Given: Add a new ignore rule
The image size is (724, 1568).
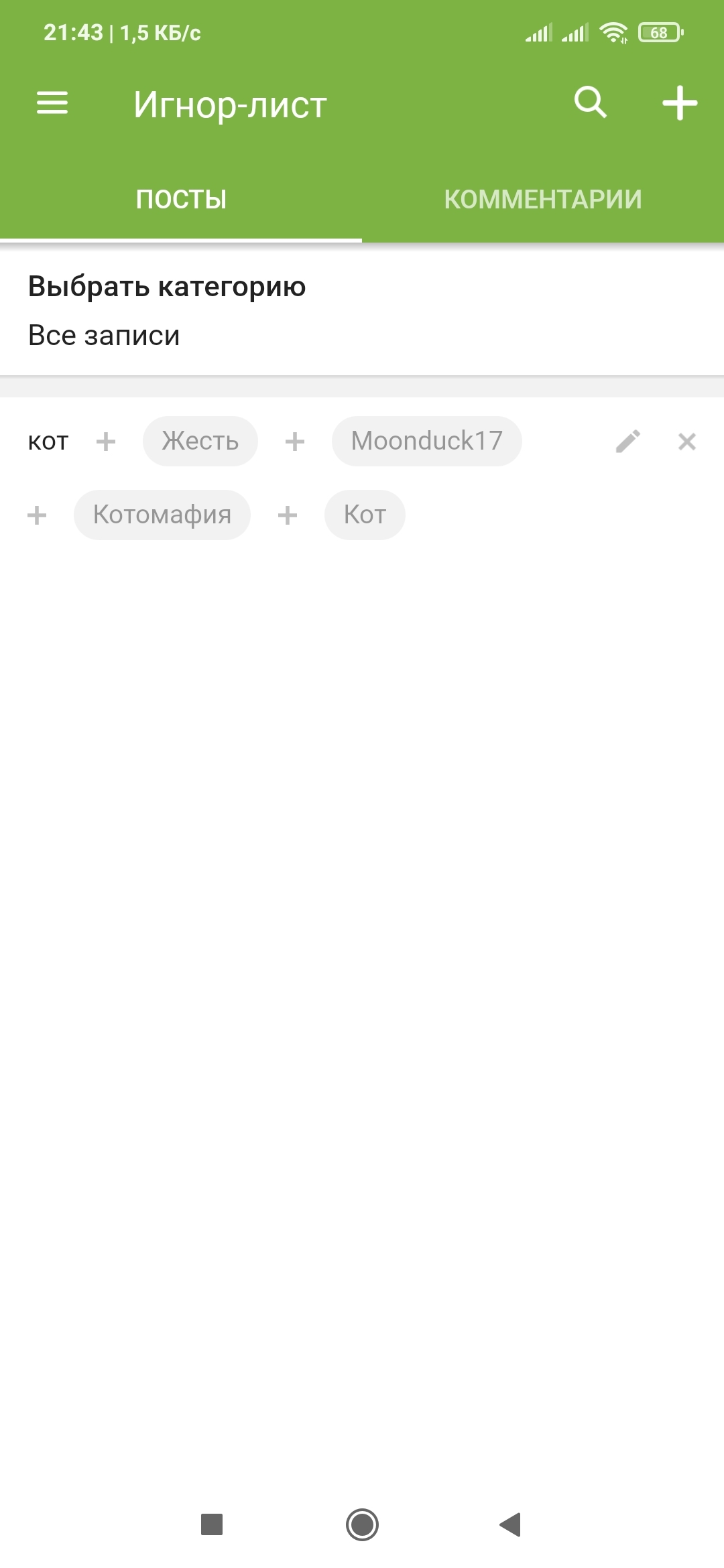Looking at the screenshot, I should (680, 103).
